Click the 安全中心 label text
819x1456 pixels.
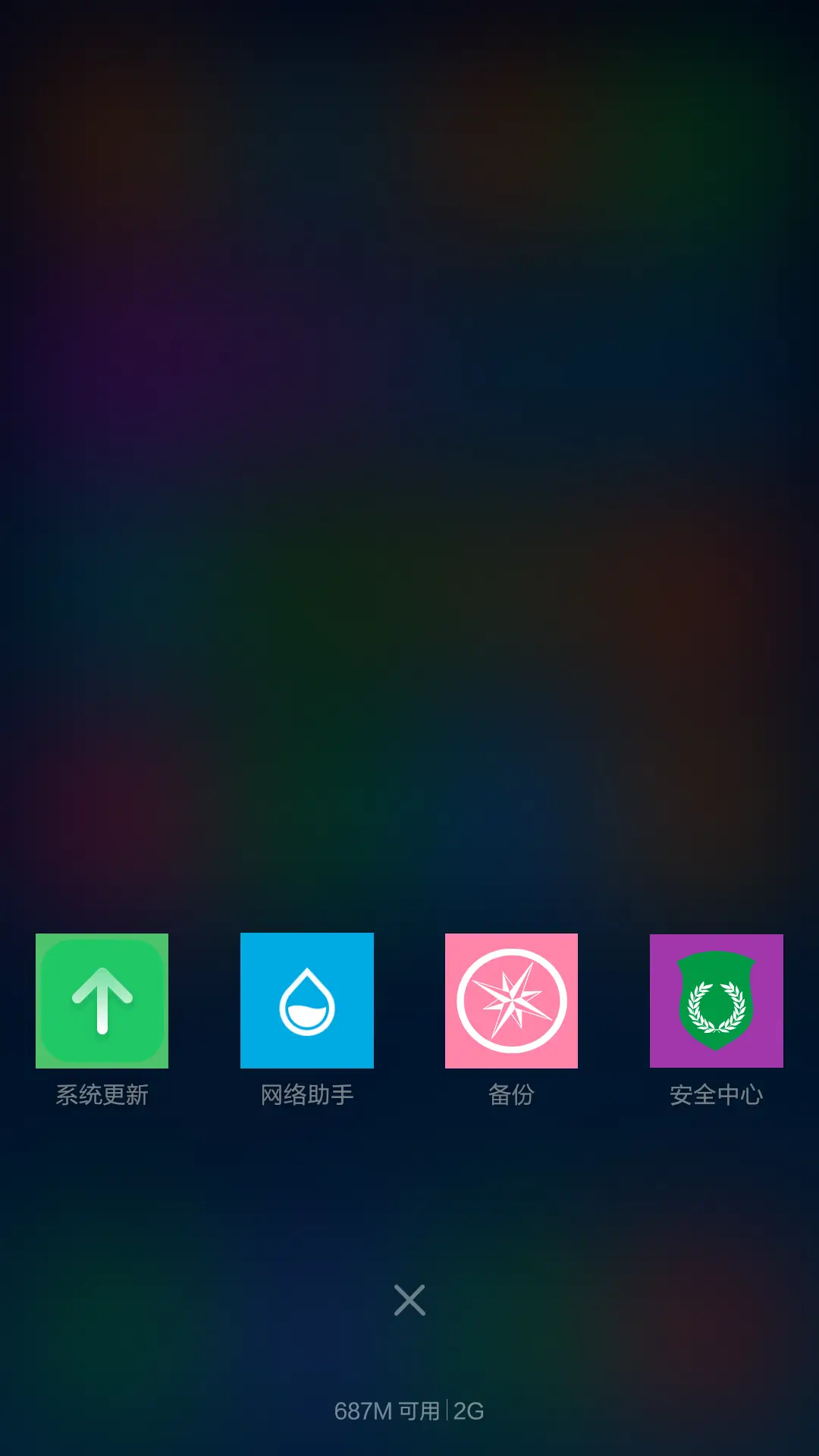pos(716,1093)
